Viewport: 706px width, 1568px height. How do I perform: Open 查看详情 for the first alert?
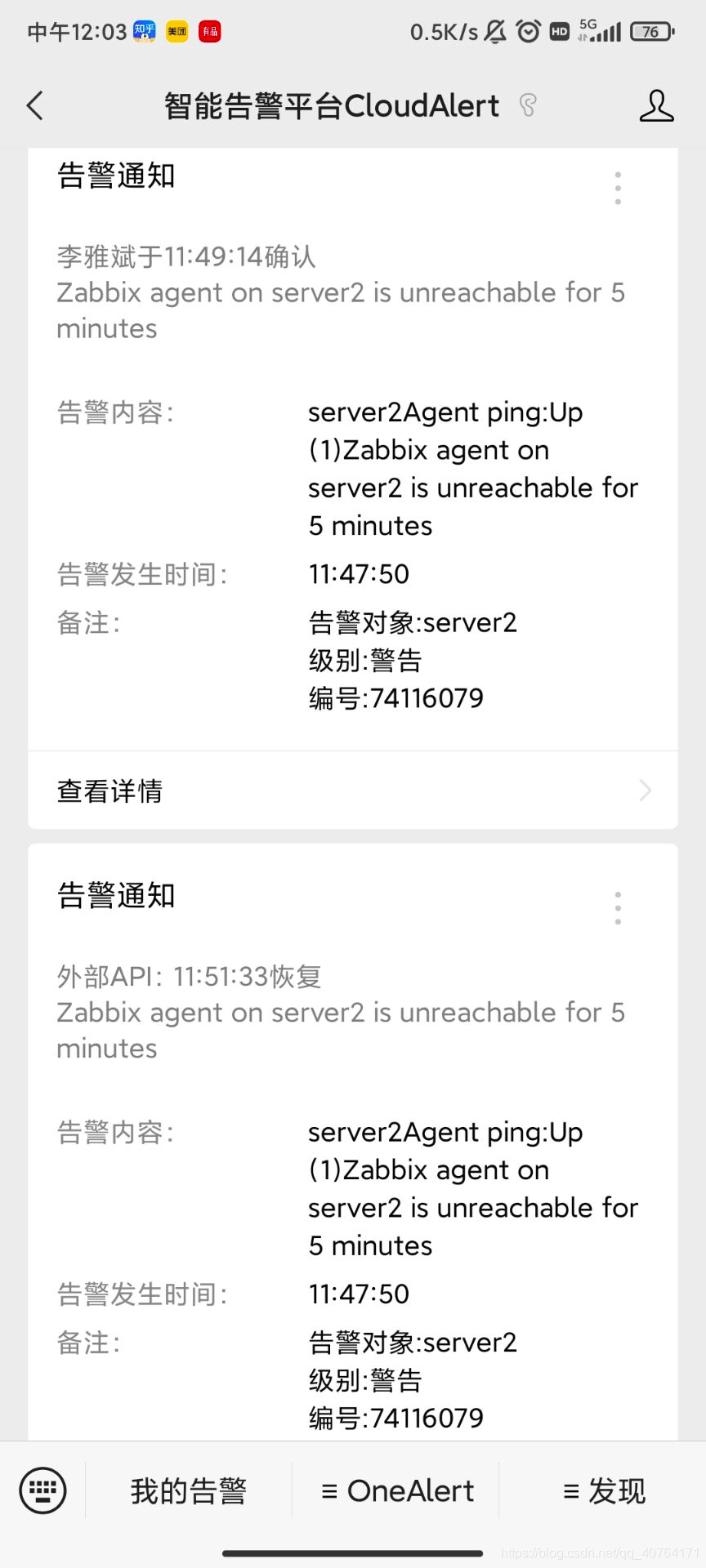click(x=109, y=791)
